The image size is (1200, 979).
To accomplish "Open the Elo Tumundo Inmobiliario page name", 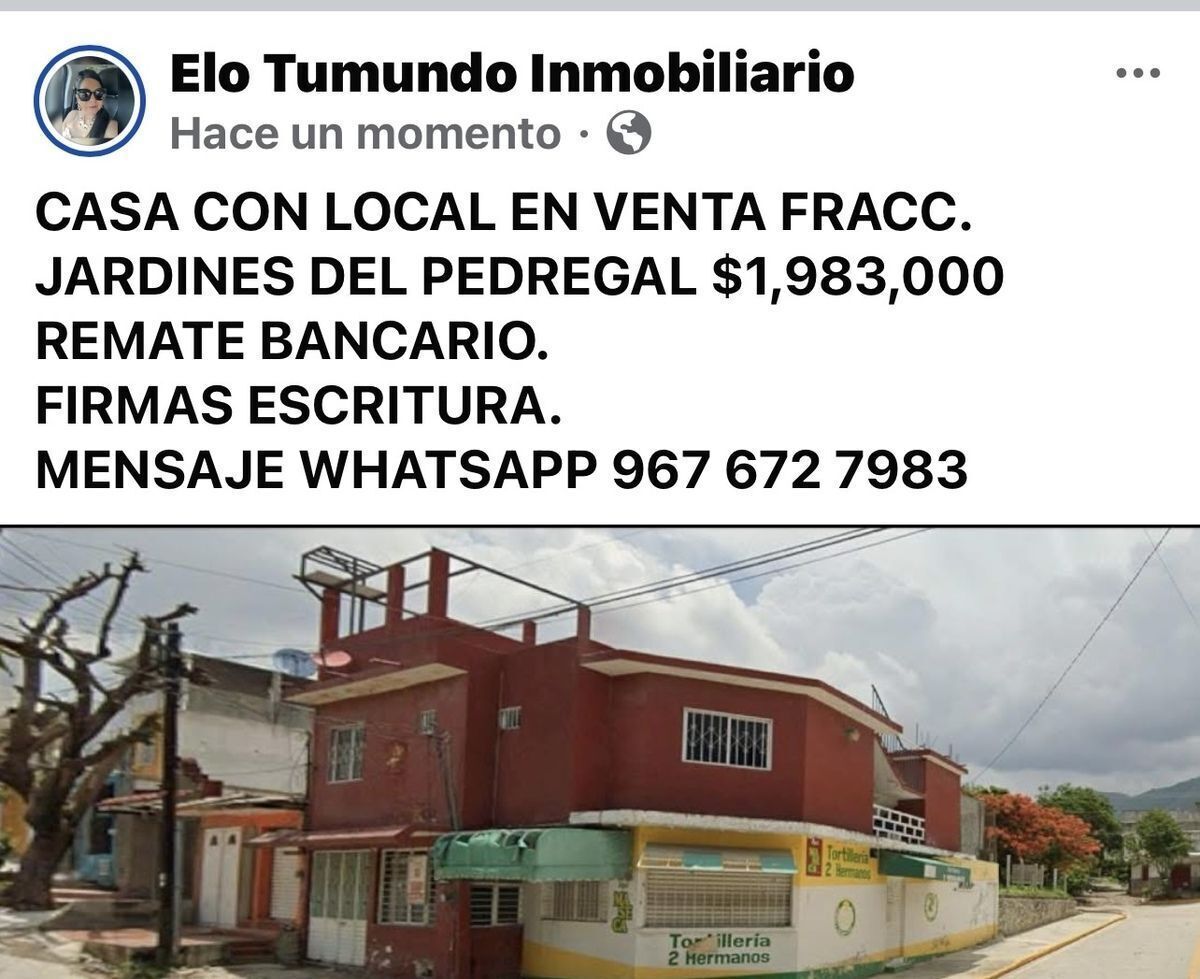I will coord(511,74).
